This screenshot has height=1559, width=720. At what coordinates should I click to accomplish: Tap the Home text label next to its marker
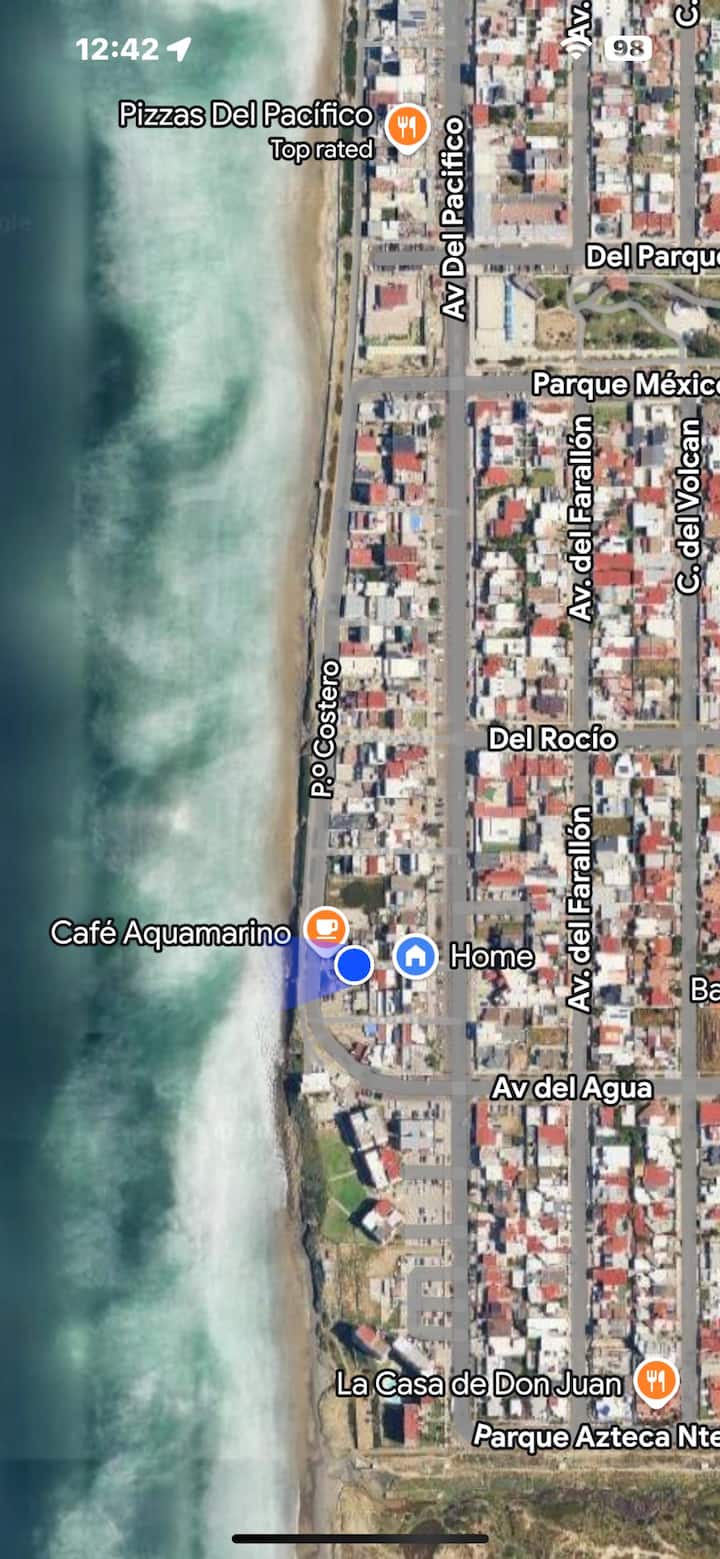493,957
